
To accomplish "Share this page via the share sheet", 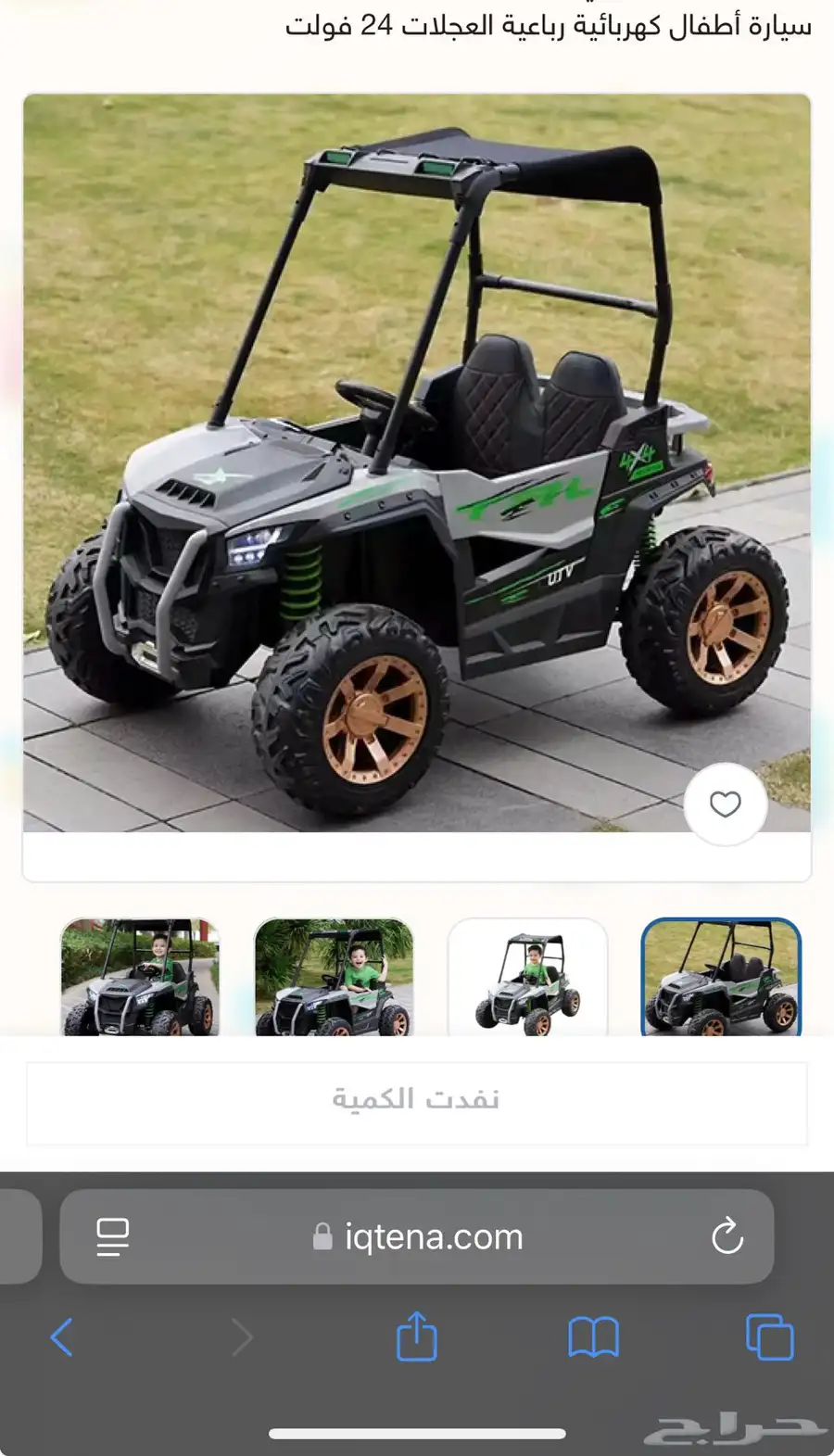I will pyautogui.click(x=416, y=1336).
